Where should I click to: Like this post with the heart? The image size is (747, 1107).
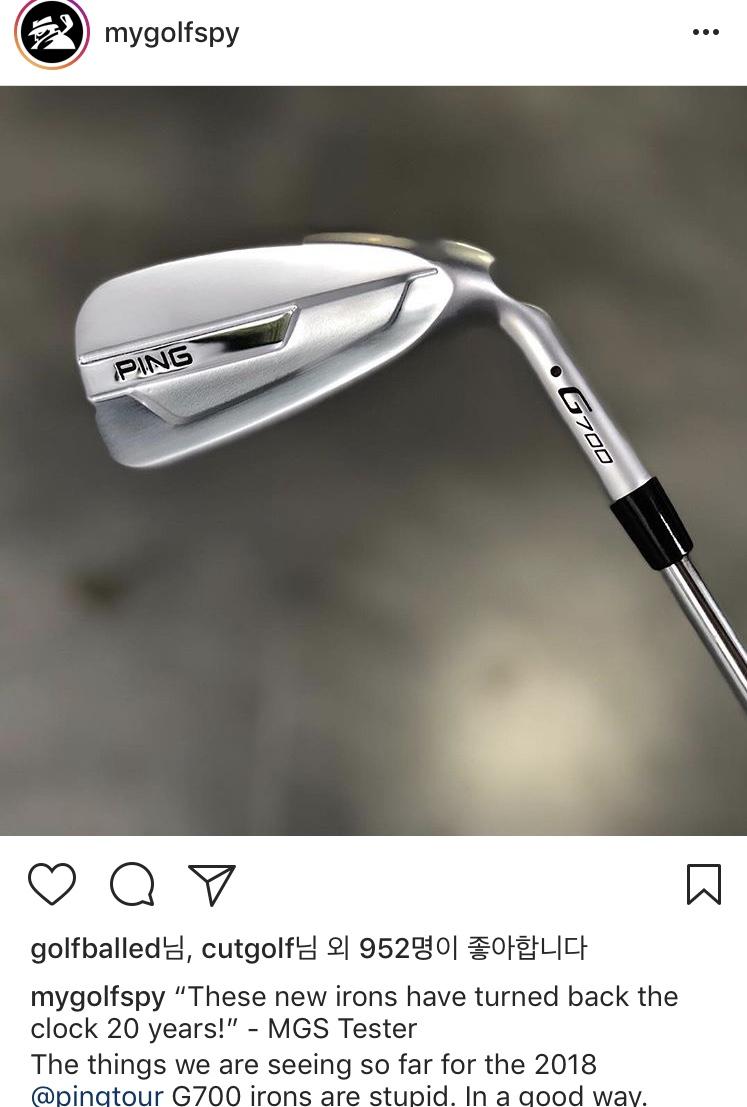click(x=52, y=884)
